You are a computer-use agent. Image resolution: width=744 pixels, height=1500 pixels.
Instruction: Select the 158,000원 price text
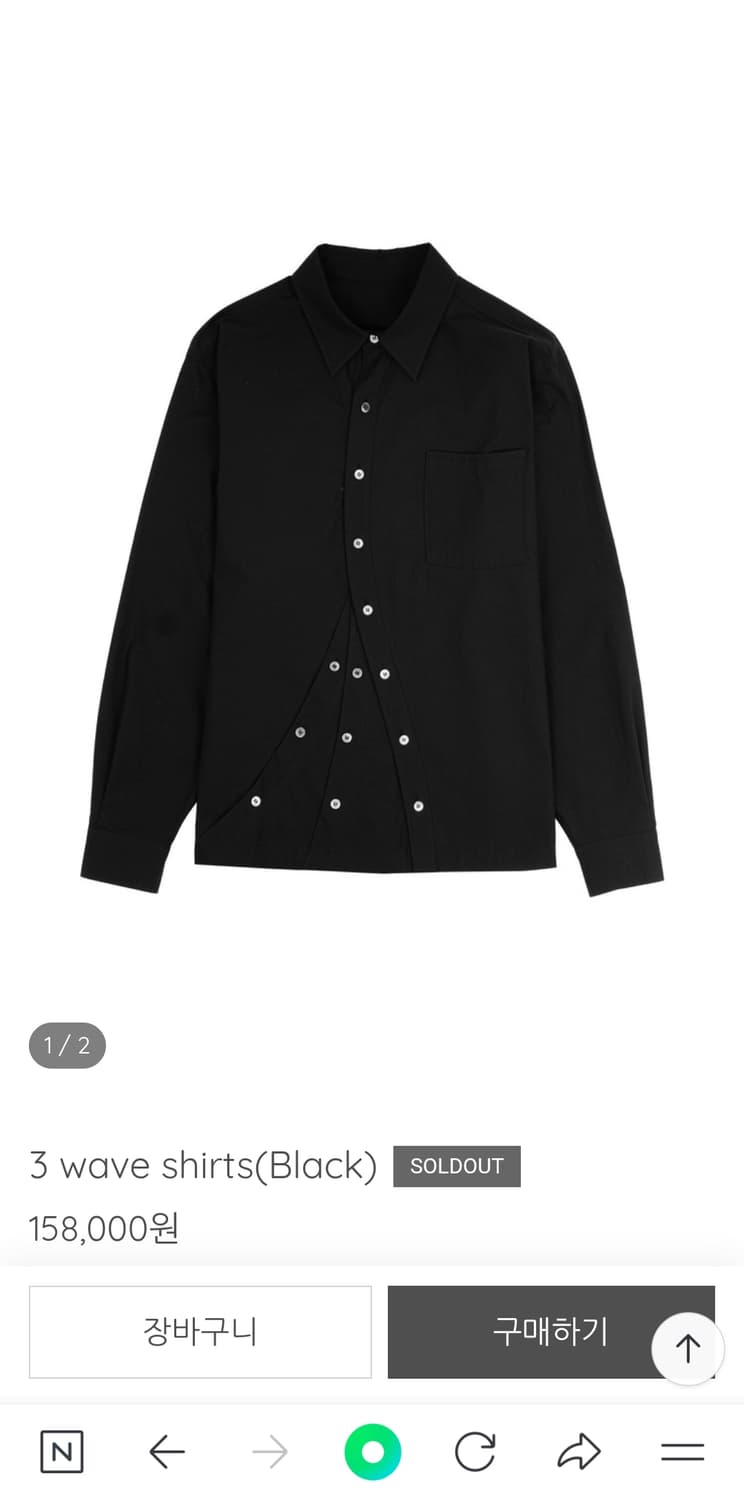[105, 1228]
